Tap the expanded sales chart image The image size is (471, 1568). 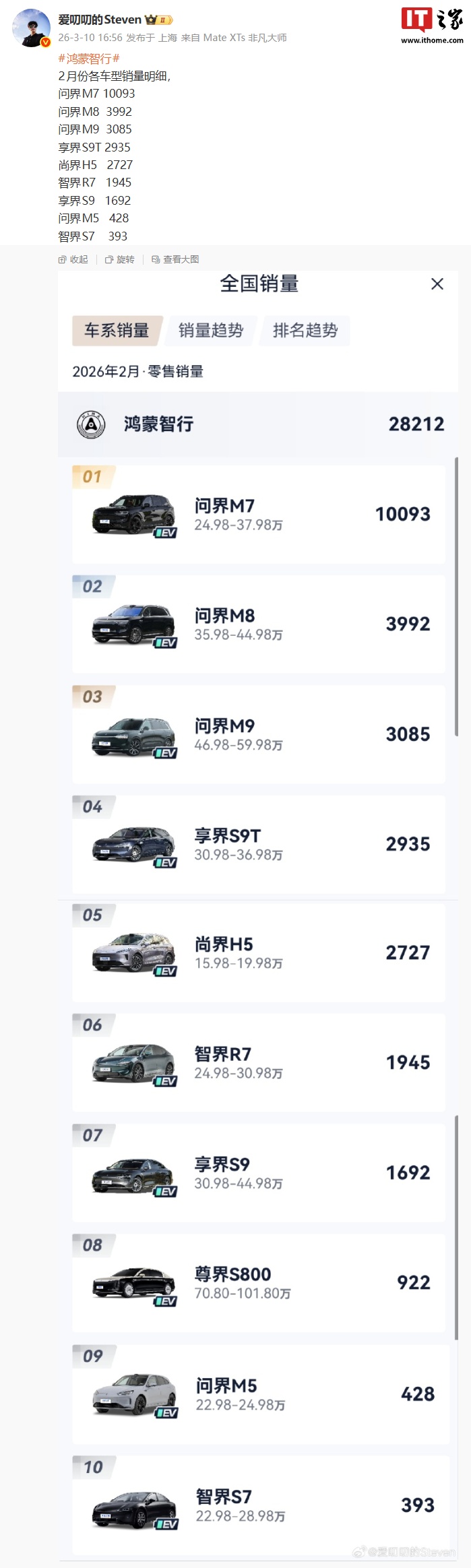tap(258, 876)
